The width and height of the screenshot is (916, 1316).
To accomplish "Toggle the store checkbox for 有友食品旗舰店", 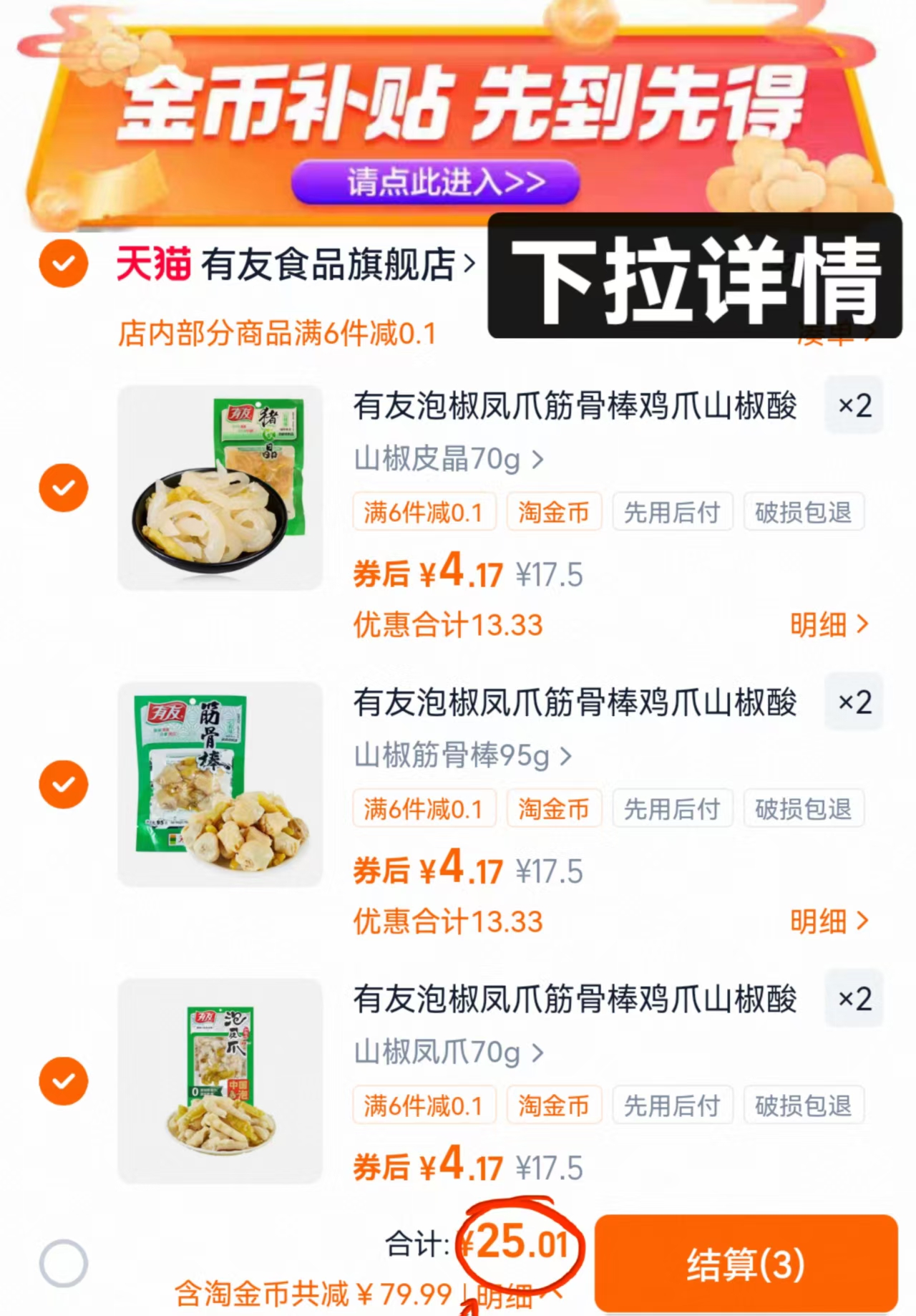I will (x=63, y=264).
